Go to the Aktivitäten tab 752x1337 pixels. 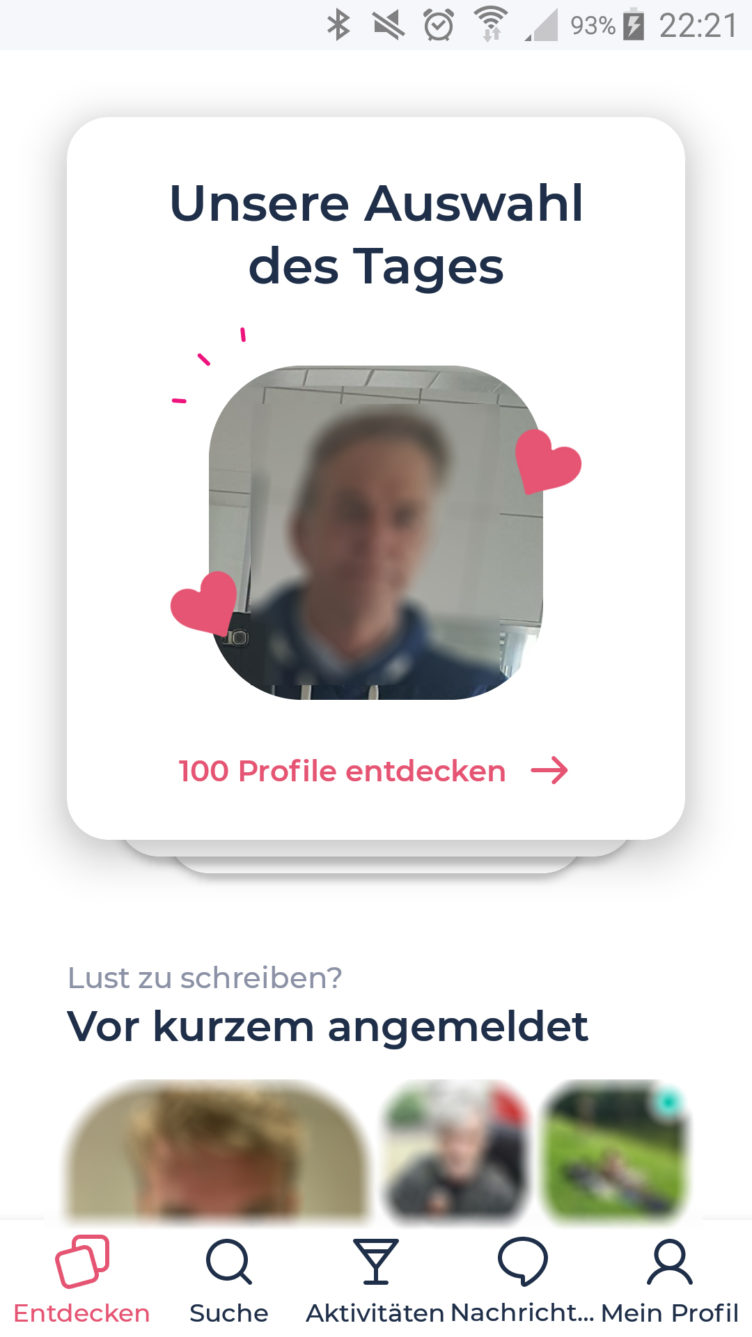click(375, 1281)
